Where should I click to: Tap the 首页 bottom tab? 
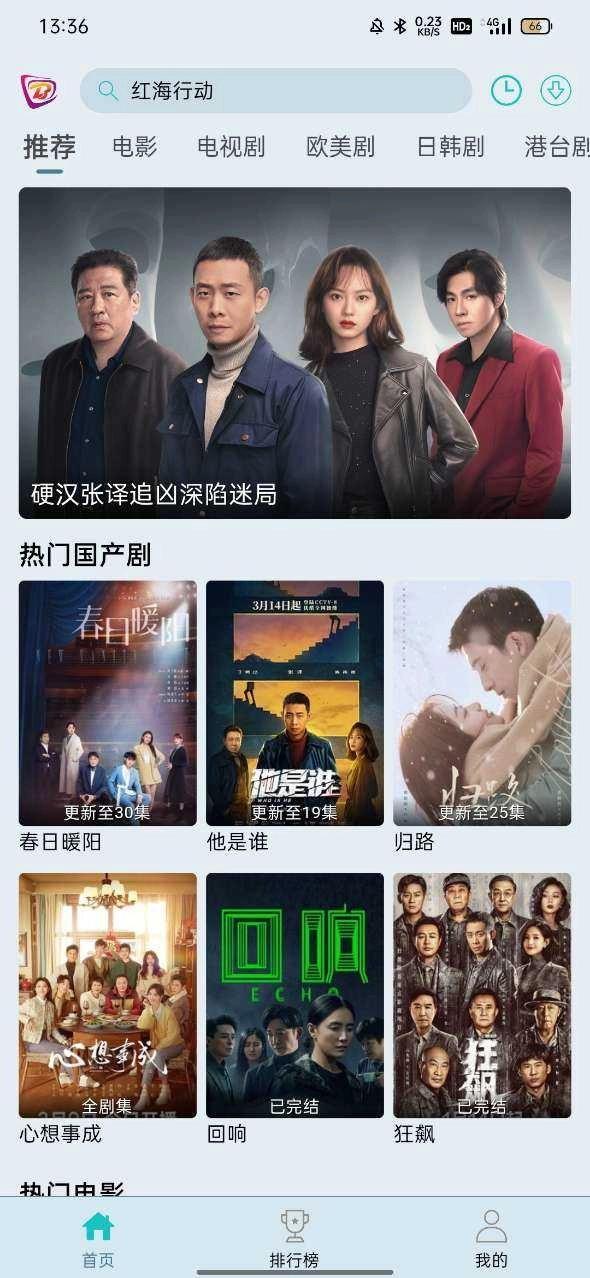tap(98, 1238)
